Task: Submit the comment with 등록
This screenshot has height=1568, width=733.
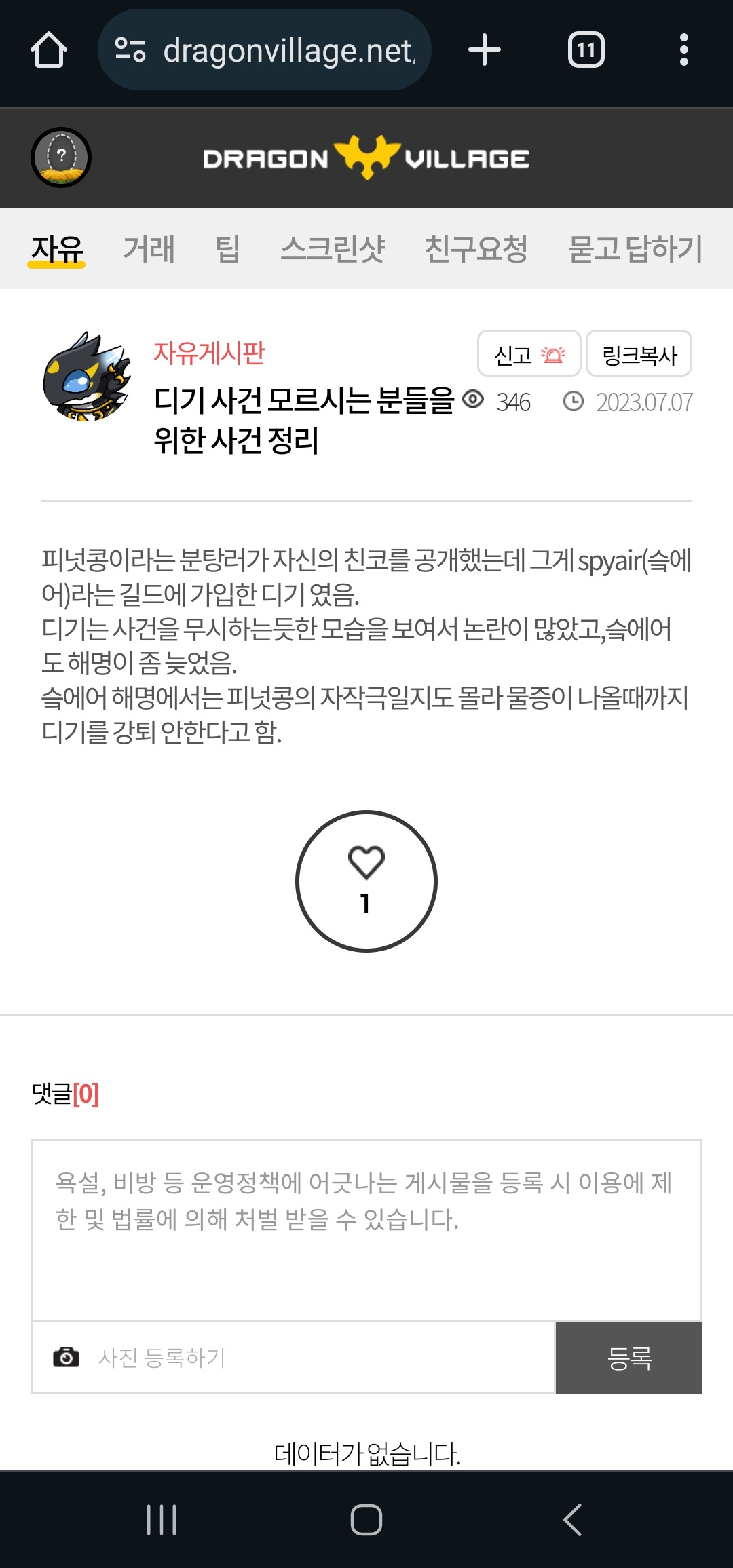Action: [x=629, y=1357]
